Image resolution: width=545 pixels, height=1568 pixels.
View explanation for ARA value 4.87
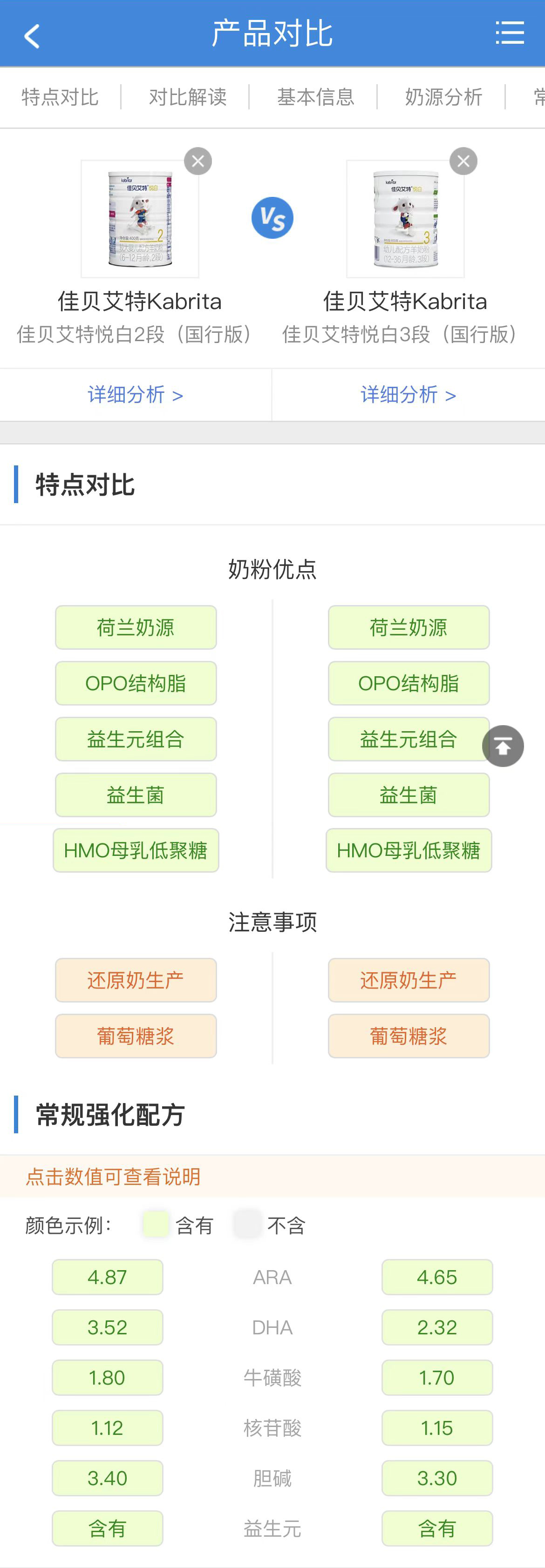click(x=107, y=1277)
